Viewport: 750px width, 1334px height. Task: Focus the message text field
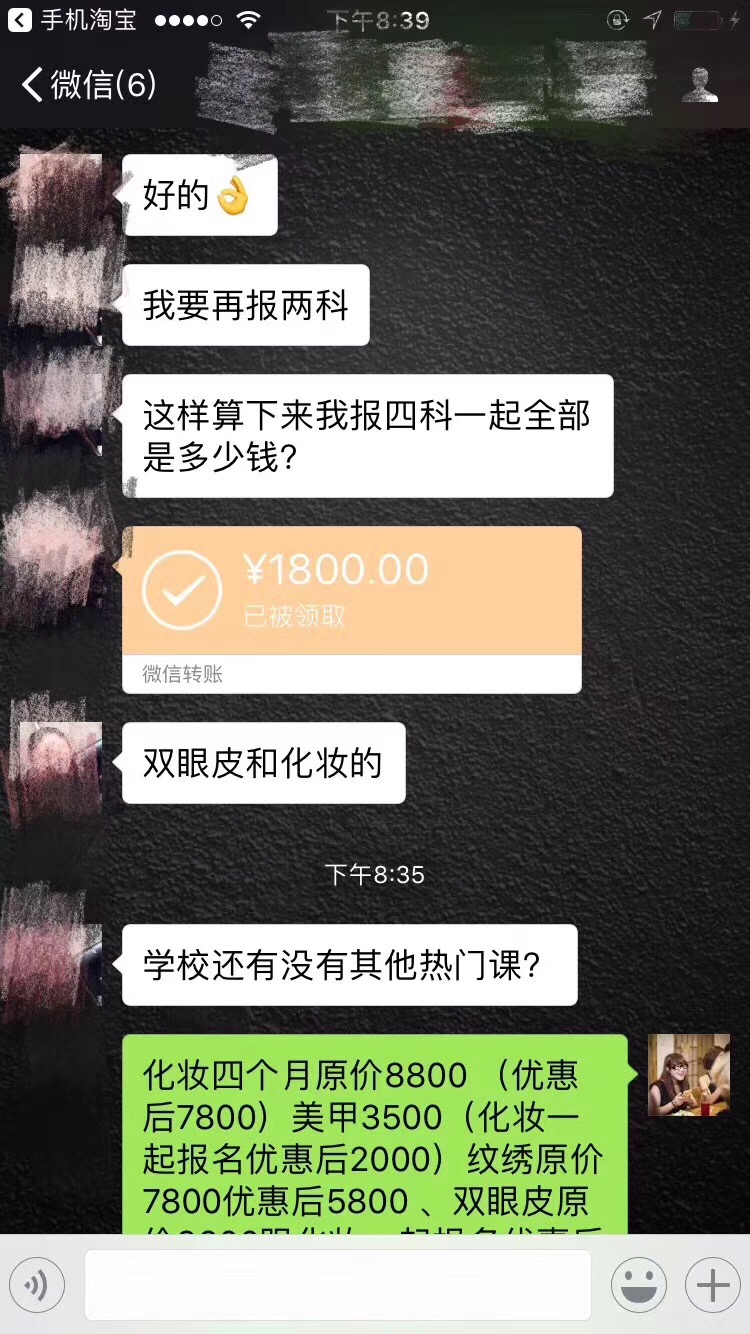click(x=337, y=1285)
